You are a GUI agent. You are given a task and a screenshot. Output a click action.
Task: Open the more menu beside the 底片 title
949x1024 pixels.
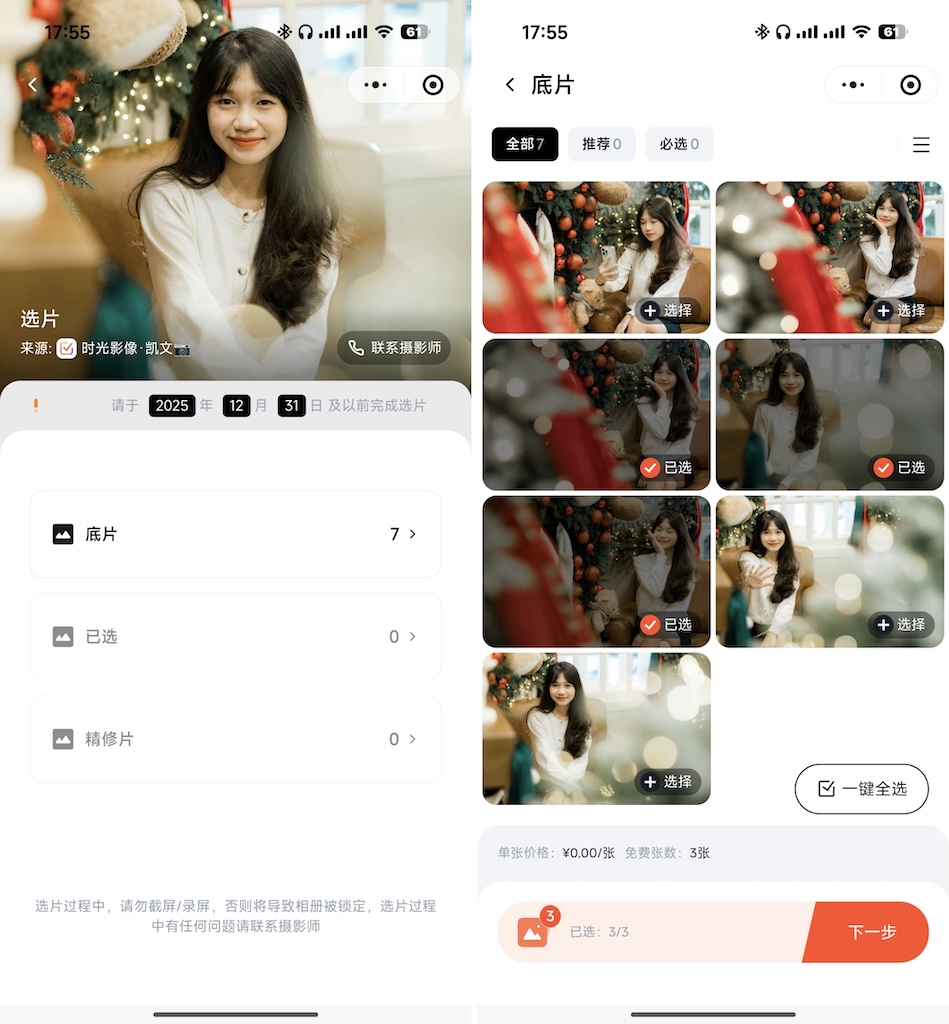[853, 85]
